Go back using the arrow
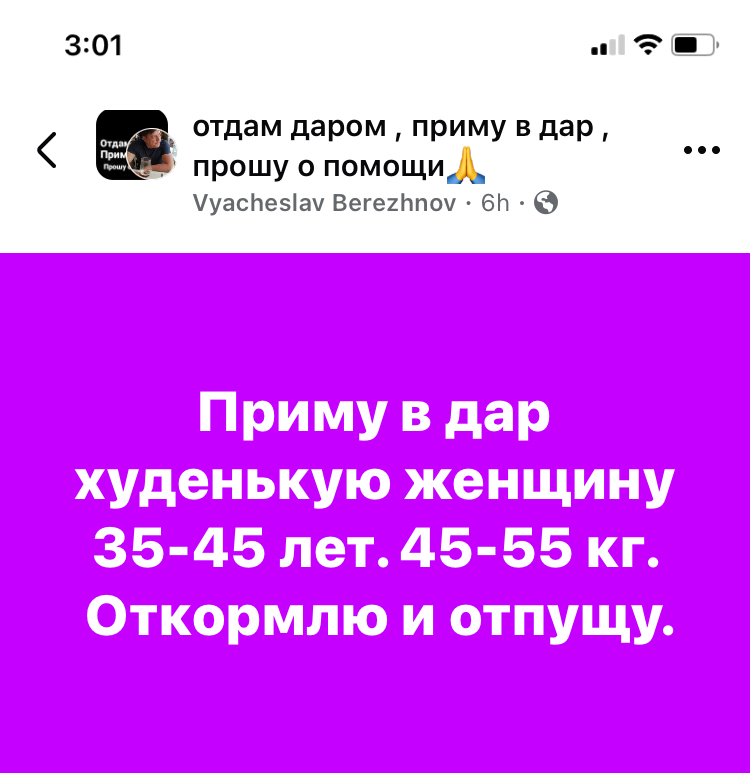750x773 pixels. (x=47, y=149)
